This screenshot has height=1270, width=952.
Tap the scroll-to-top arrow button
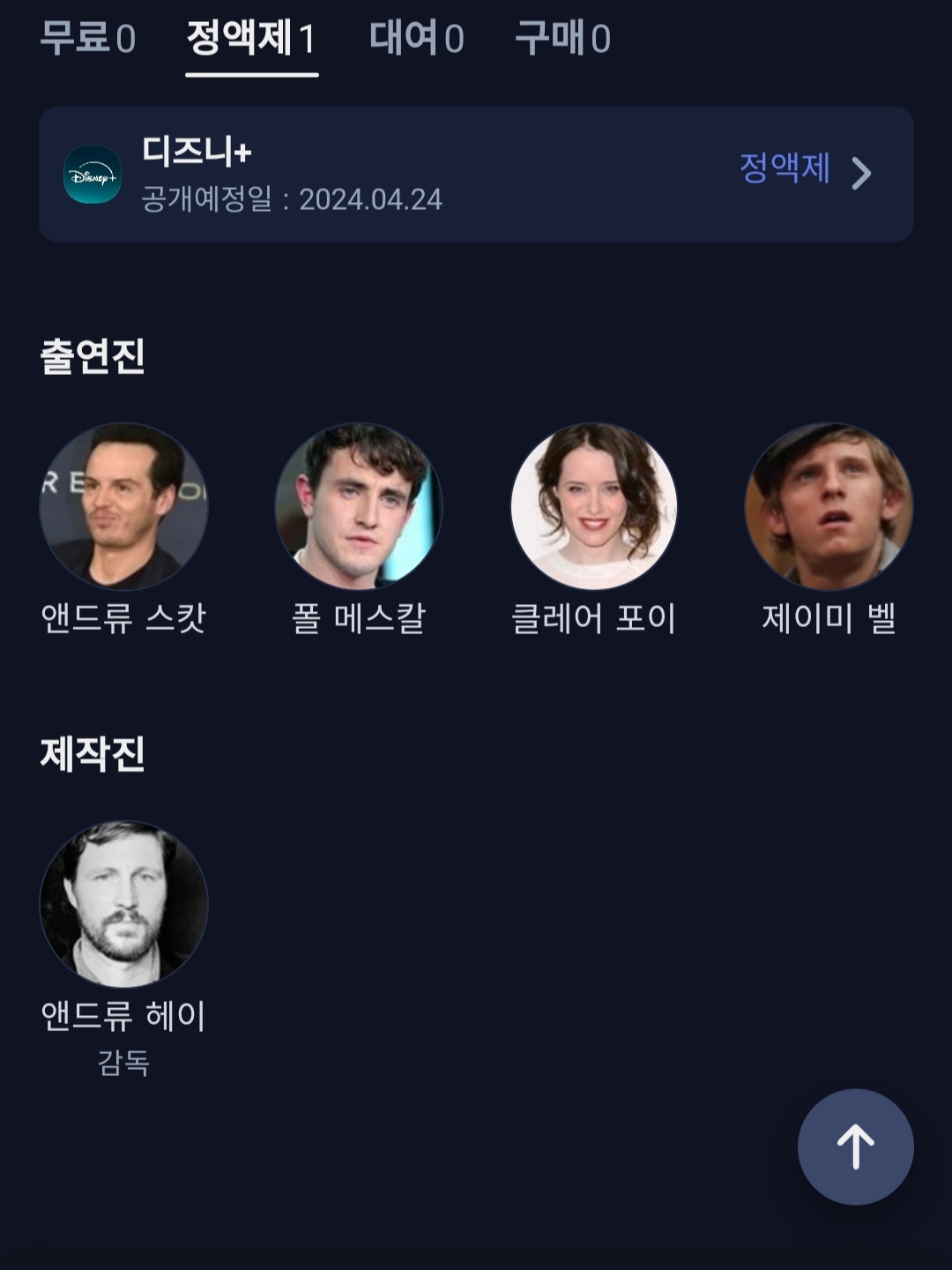tap(855, 1147)
